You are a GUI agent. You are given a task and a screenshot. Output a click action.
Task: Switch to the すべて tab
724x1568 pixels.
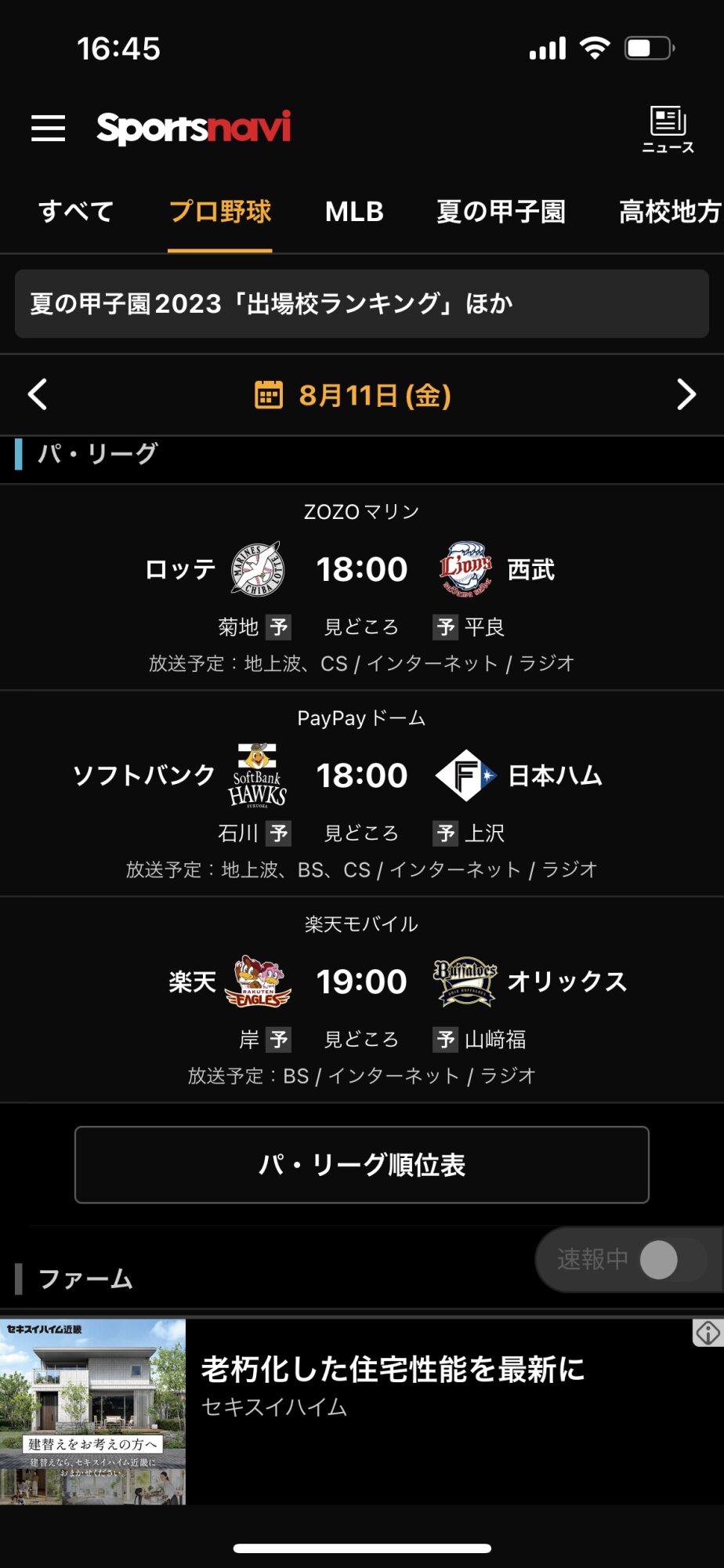[x=76, y=212]
